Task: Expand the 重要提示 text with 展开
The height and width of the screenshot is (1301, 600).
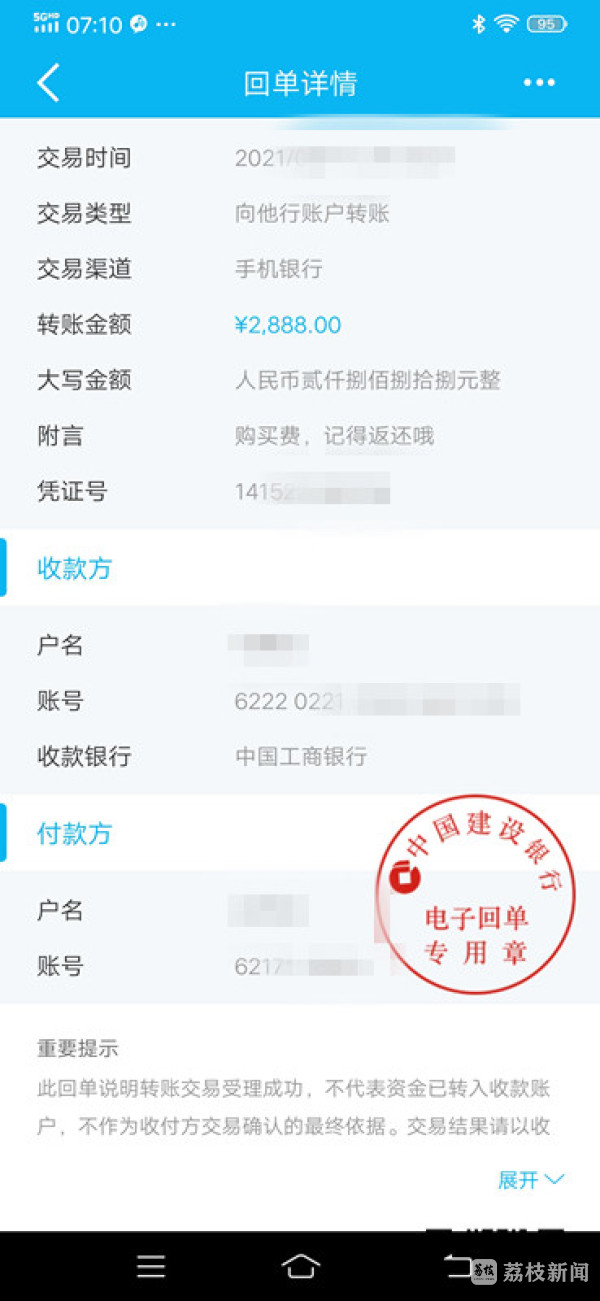Action: [530, 1180]
